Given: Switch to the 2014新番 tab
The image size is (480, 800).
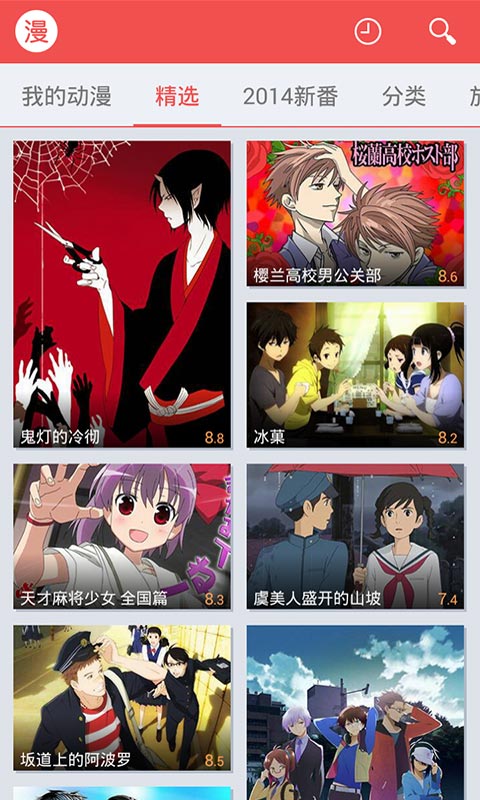Looking at the screenshot, I should (290, 96).
